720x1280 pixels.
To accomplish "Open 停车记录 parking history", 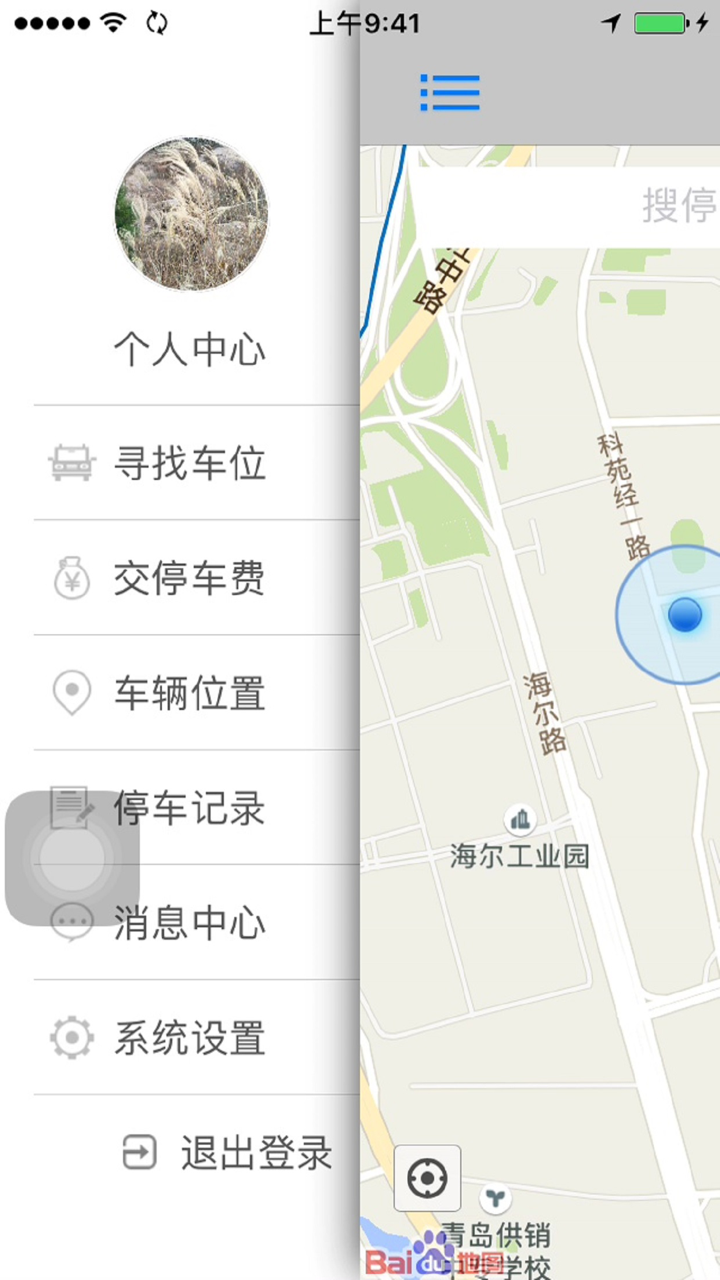I will 189,808.
